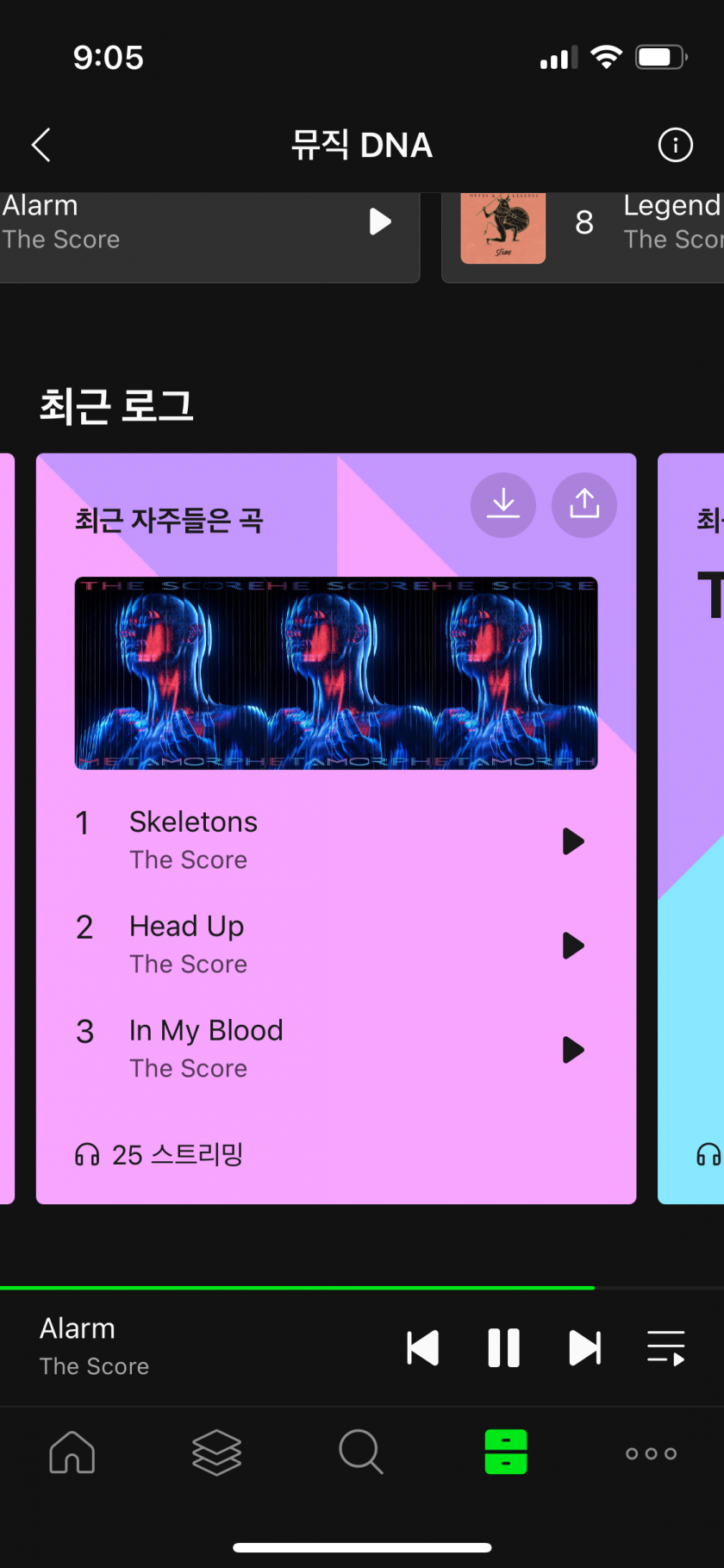
Task: Switch to the Search tab
Action: (x=360, y=1452)
